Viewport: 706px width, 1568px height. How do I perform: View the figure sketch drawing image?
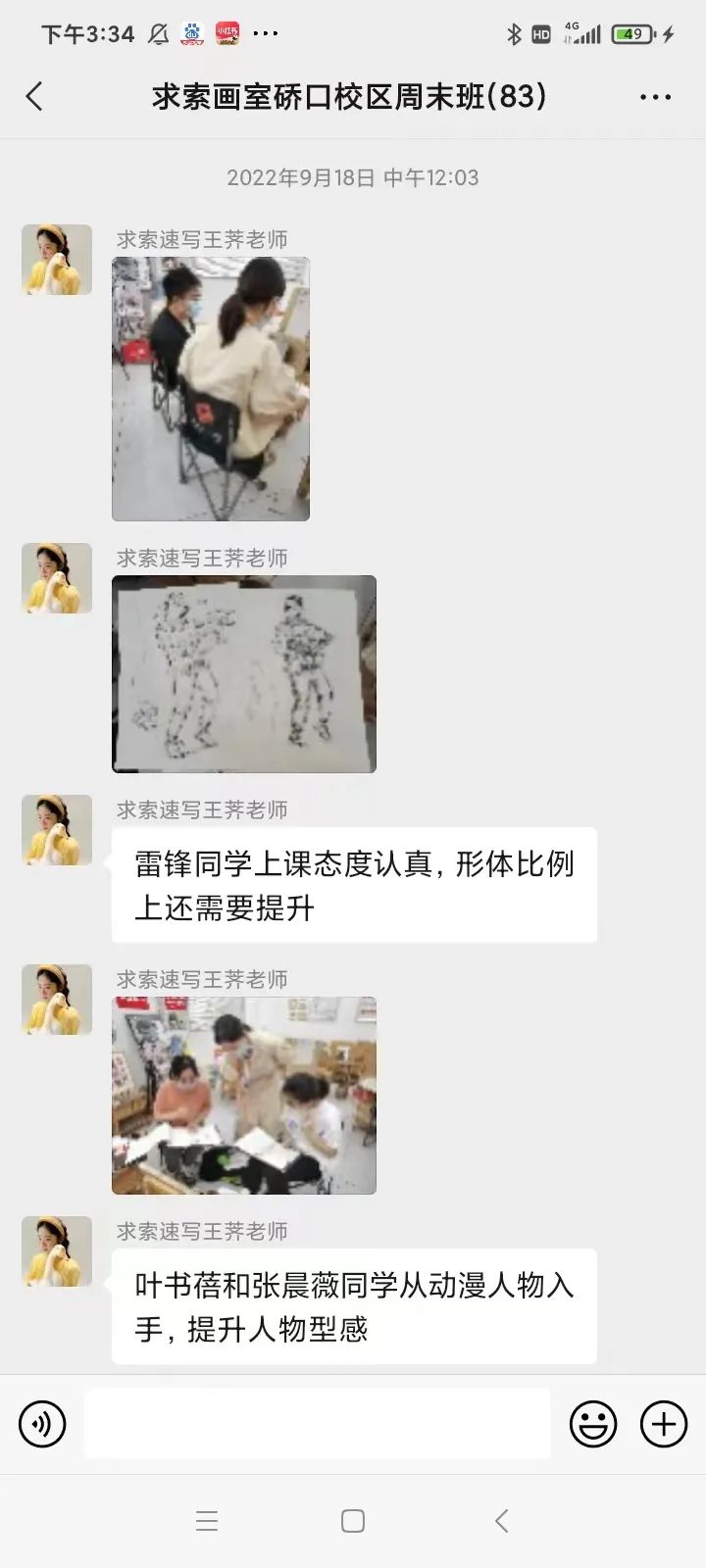(x=244, y=674)
